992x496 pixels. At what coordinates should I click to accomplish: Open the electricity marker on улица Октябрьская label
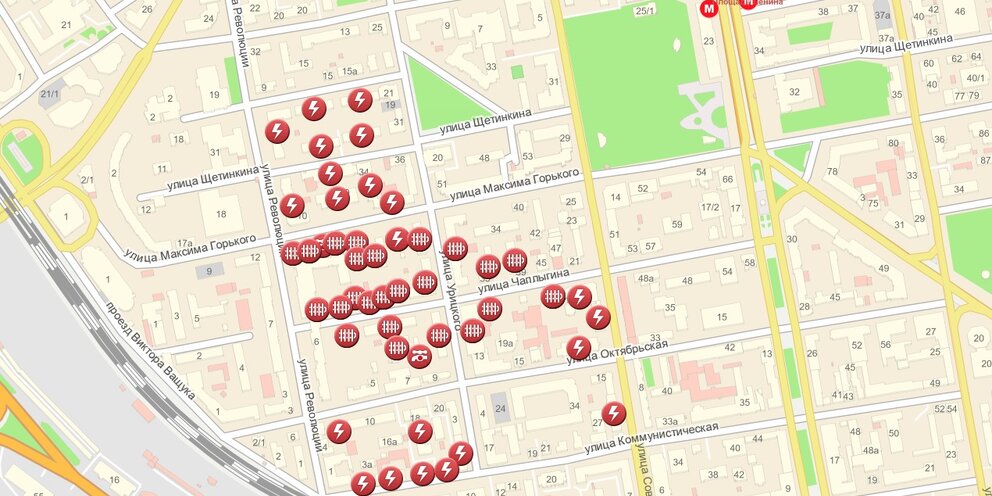[579, 348]
